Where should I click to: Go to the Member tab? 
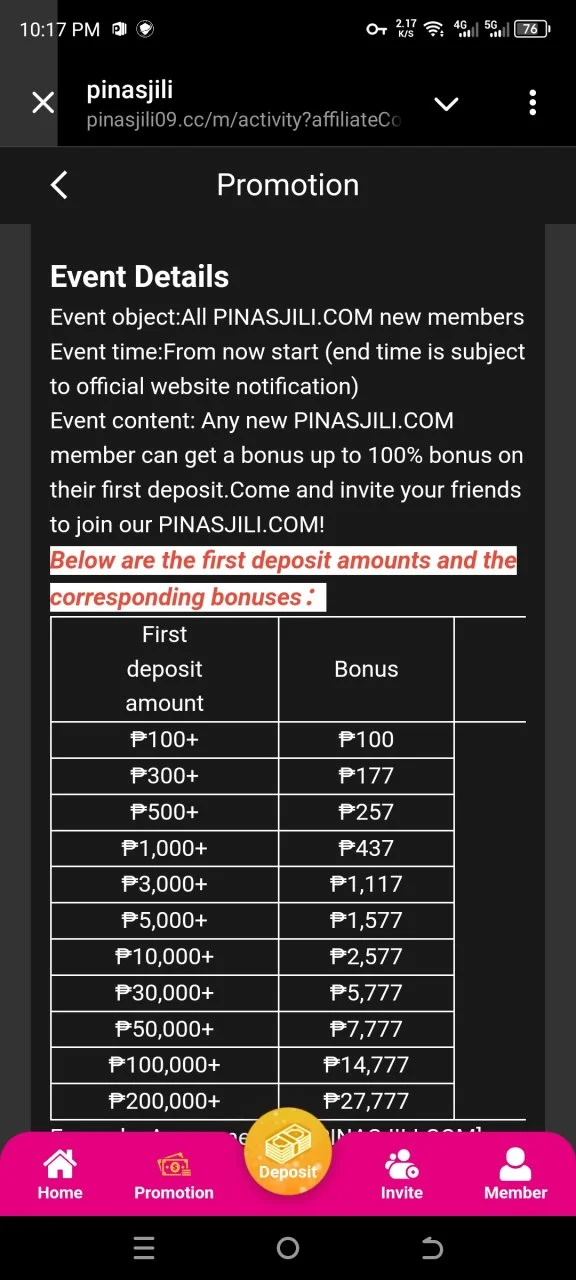[x=516, y=1173]
